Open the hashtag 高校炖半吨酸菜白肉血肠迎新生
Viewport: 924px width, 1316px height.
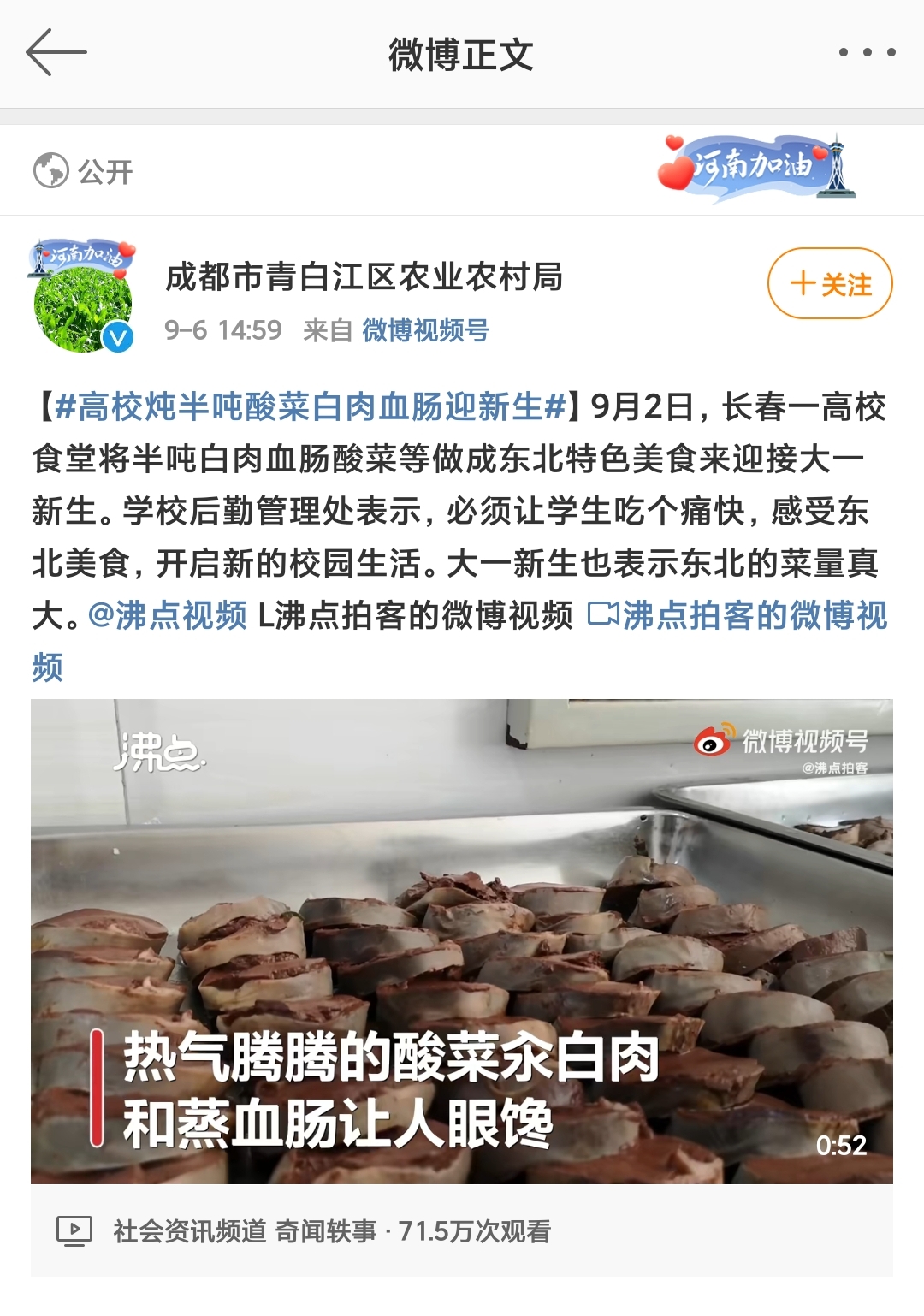click(310, 406)
